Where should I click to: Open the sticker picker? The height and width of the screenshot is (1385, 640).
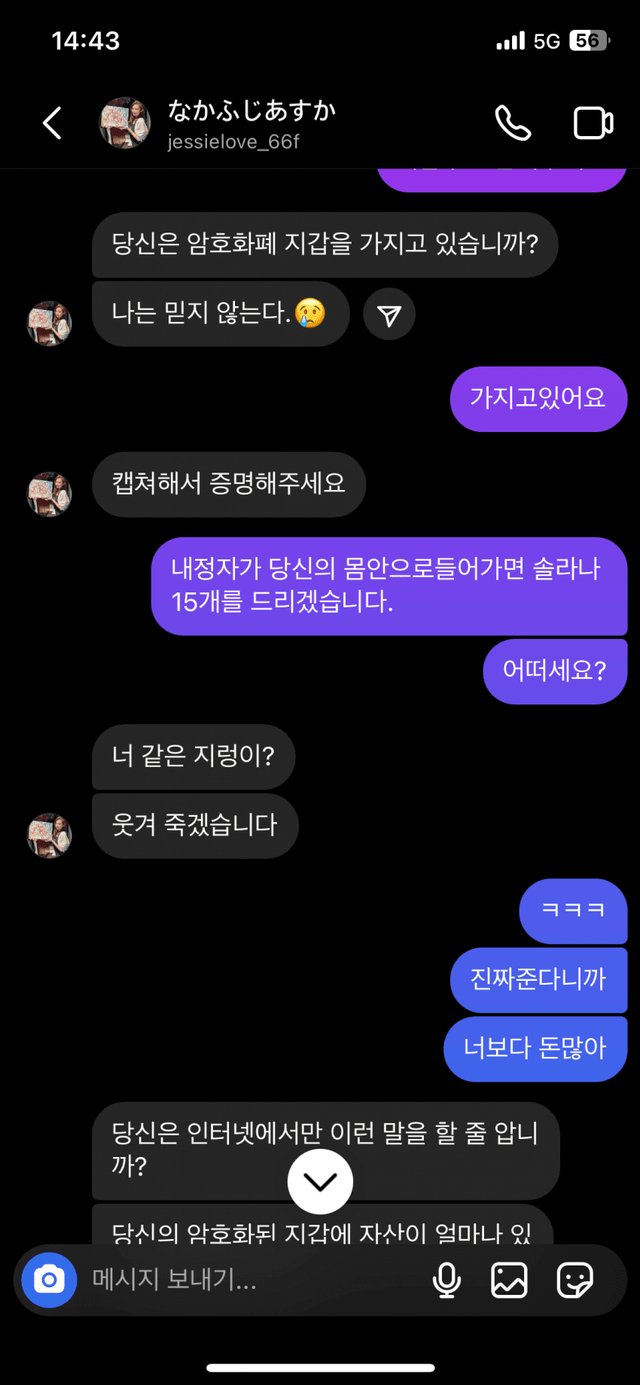[x=574, y=1279]
